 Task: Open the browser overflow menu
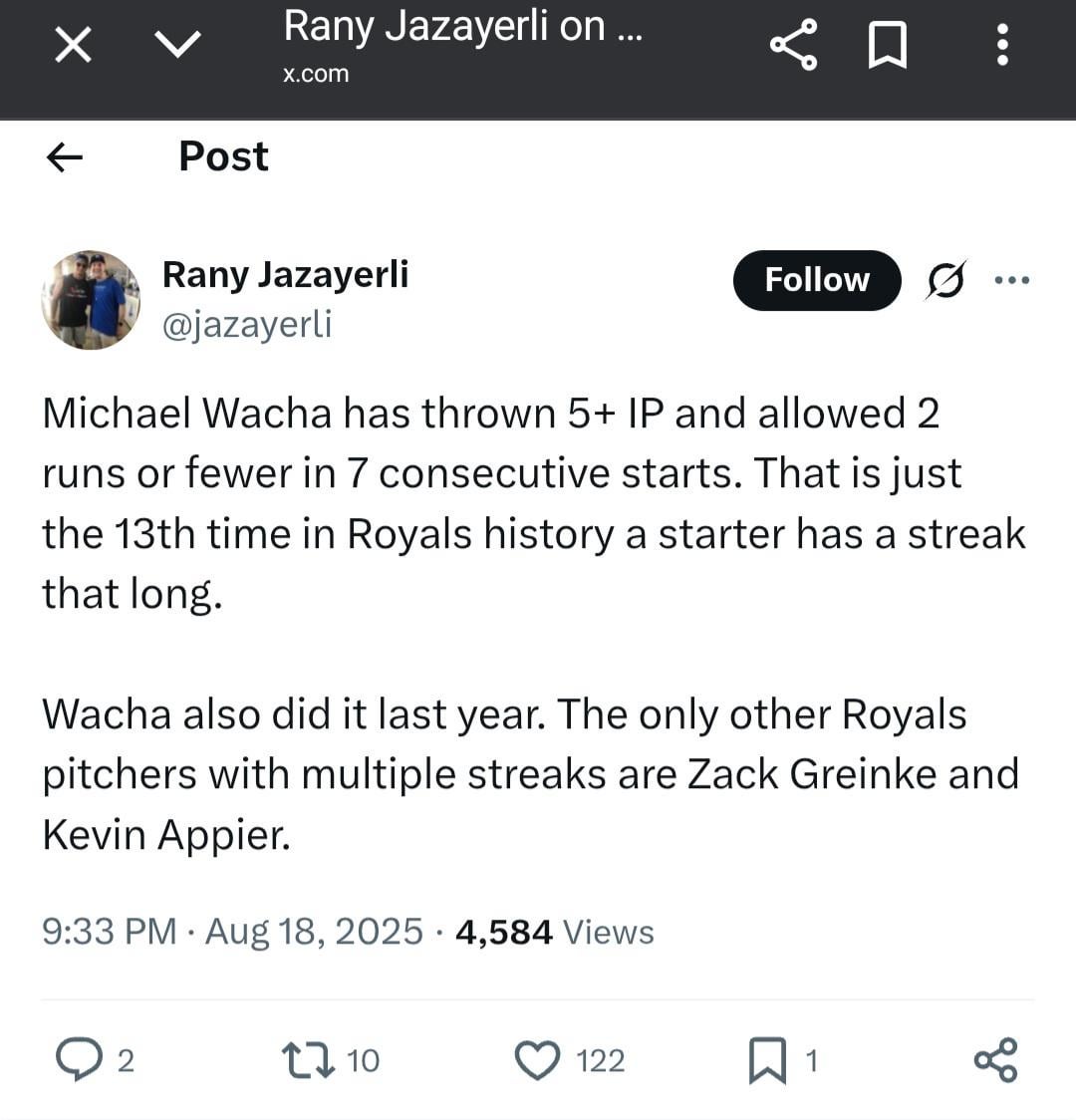point(1001,45)
